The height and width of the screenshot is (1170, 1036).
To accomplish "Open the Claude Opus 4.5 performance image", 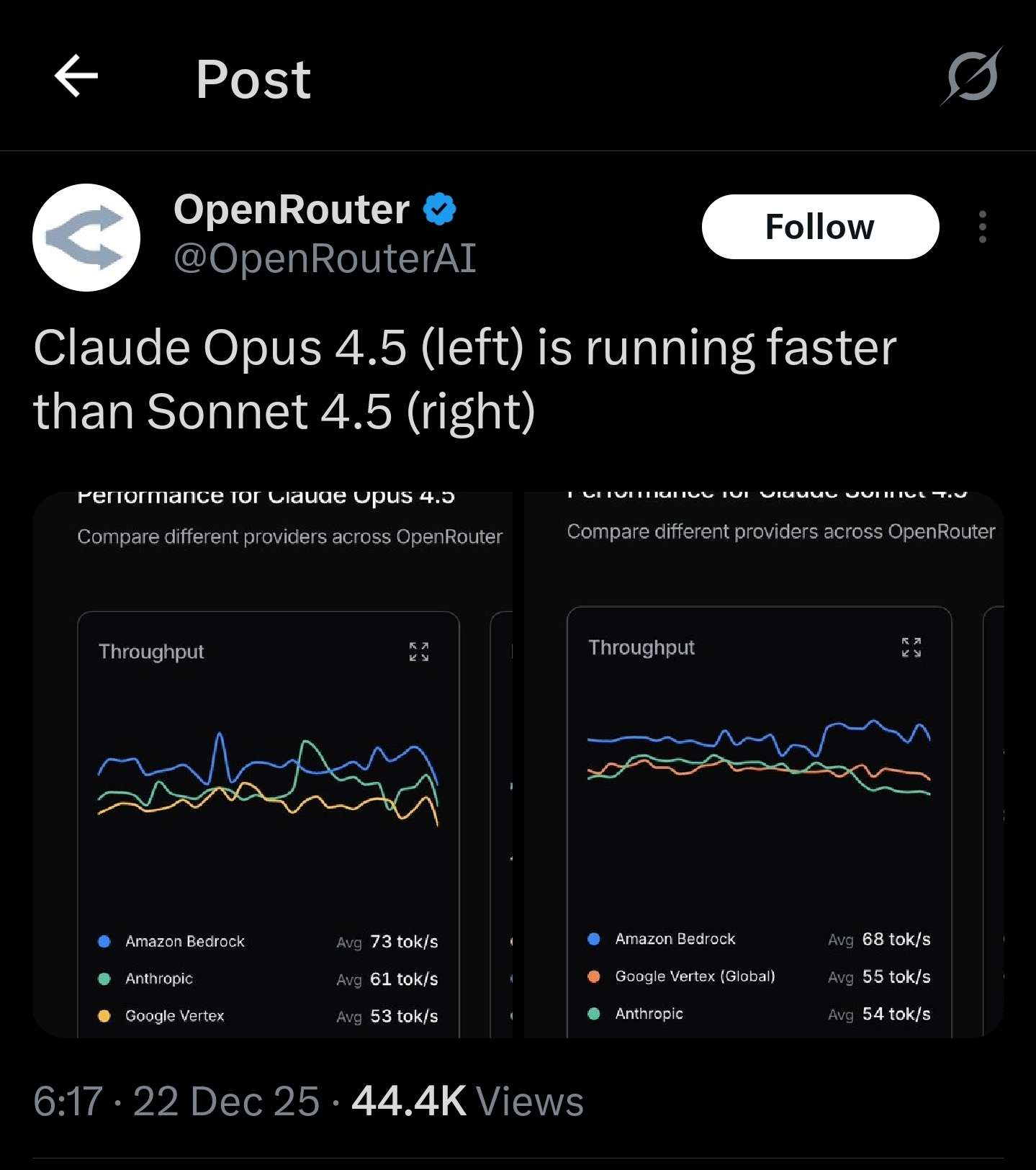I will [x=272, y=765].
